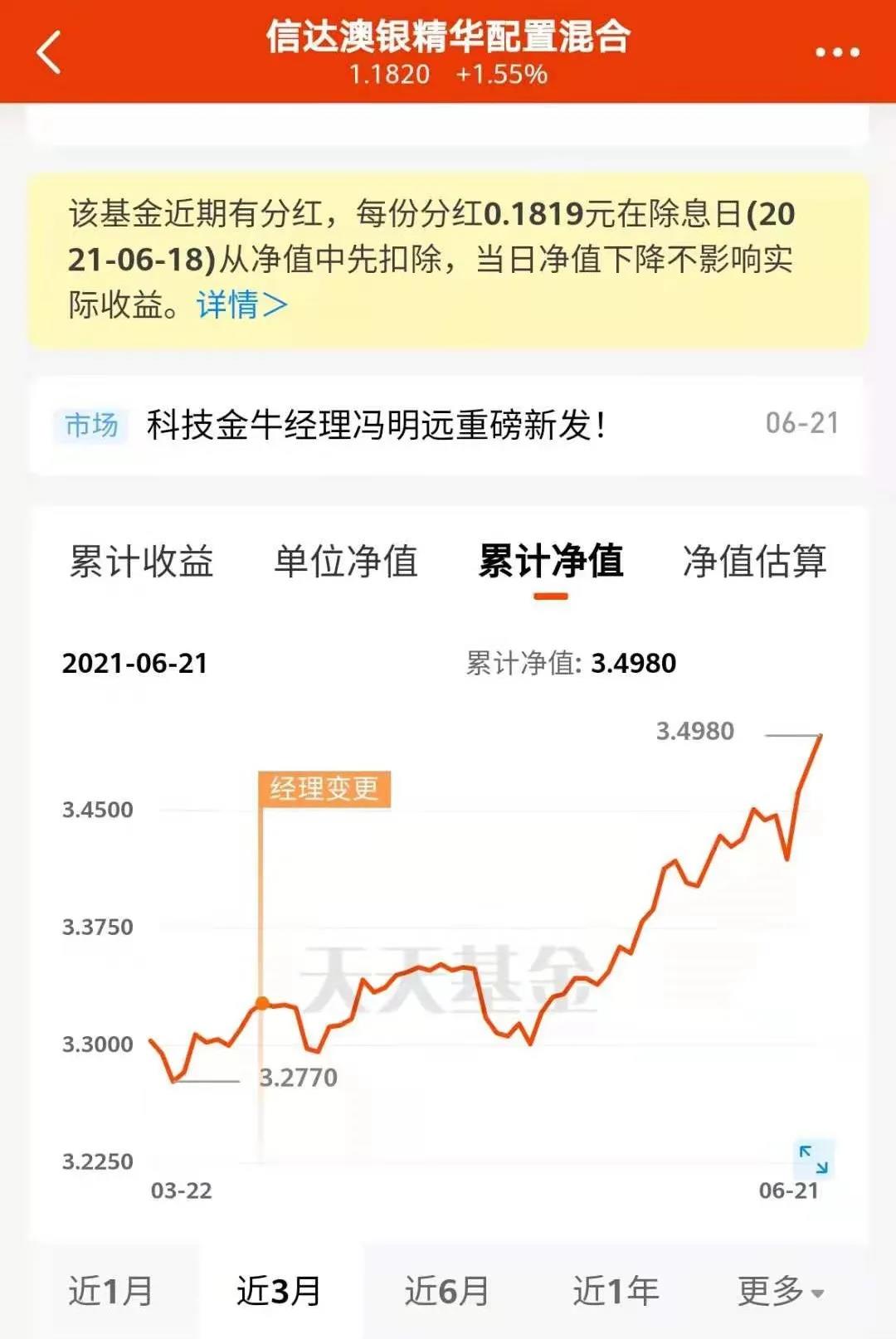The width and height of the screenshot is (896, 1339).
Task: Open the more options menu (three dots)
Action: (x=835, y=51)
